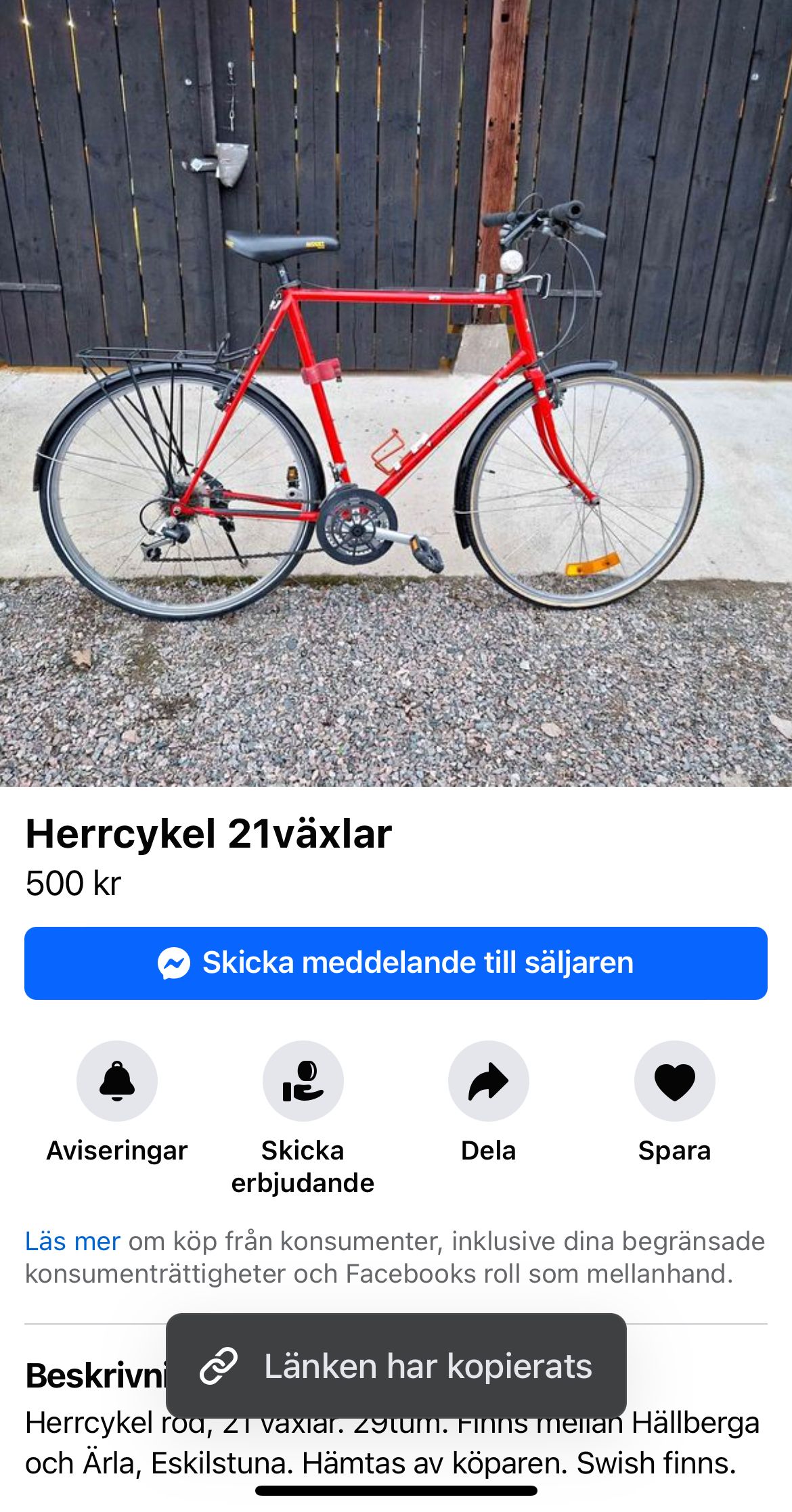Save the listing with Spara
This screenshot has height=1512, width=792.
click(x=674, y=1080)
